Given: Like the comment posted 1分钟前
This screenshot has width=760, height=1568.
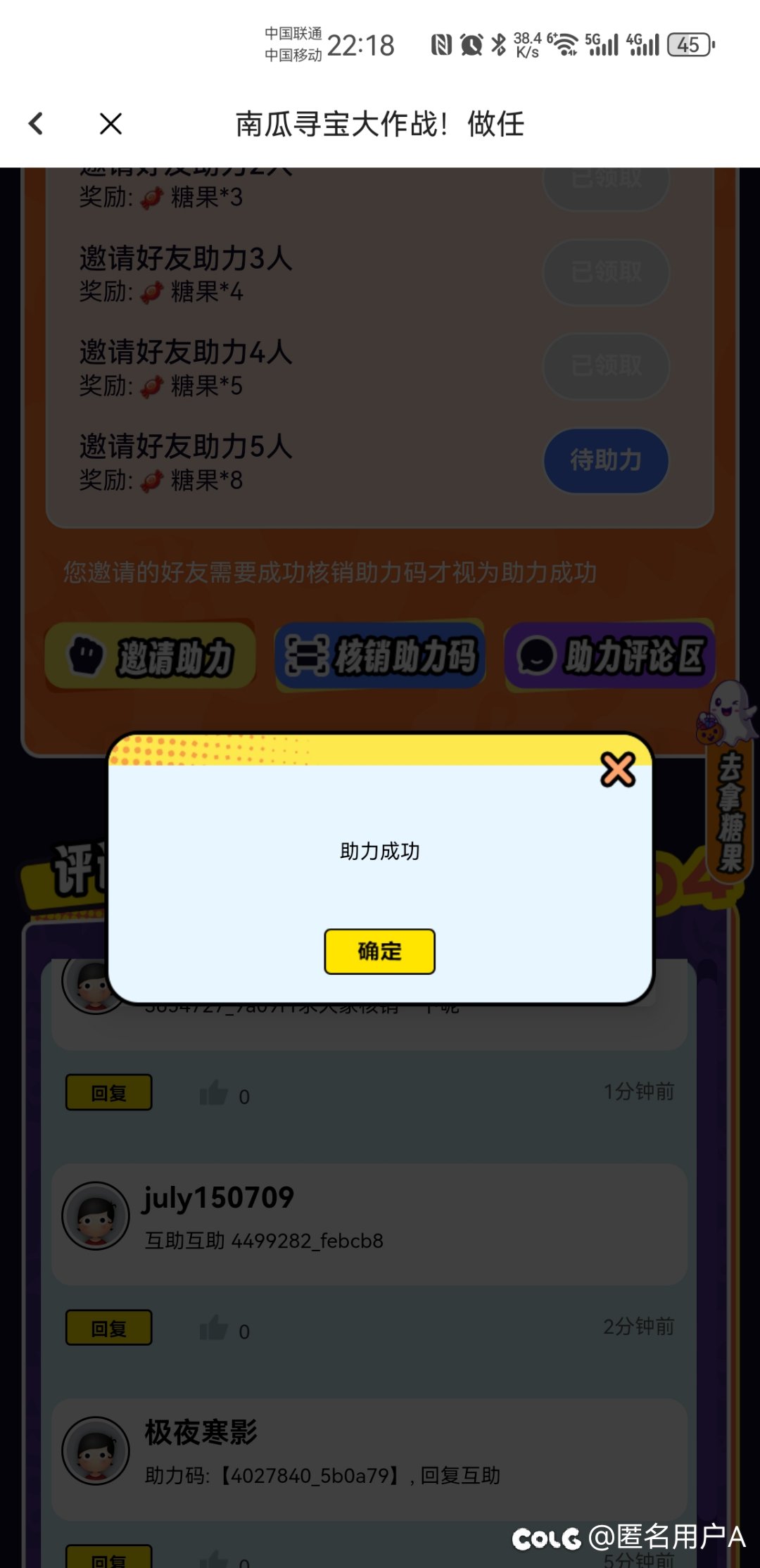Looking at the screenshot, I should pos(214,1093).
